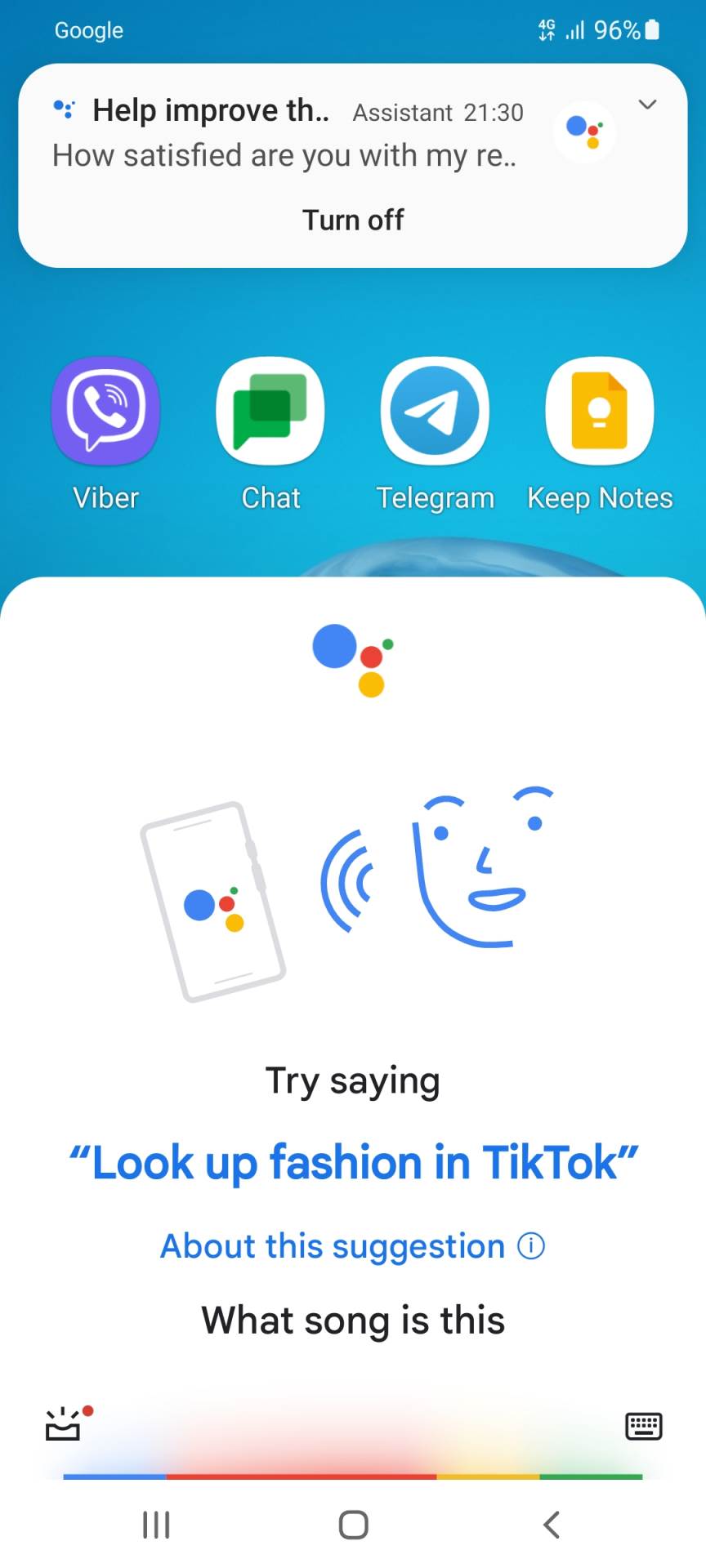
Task: Launch Google Chat
Action: (270, 411)
